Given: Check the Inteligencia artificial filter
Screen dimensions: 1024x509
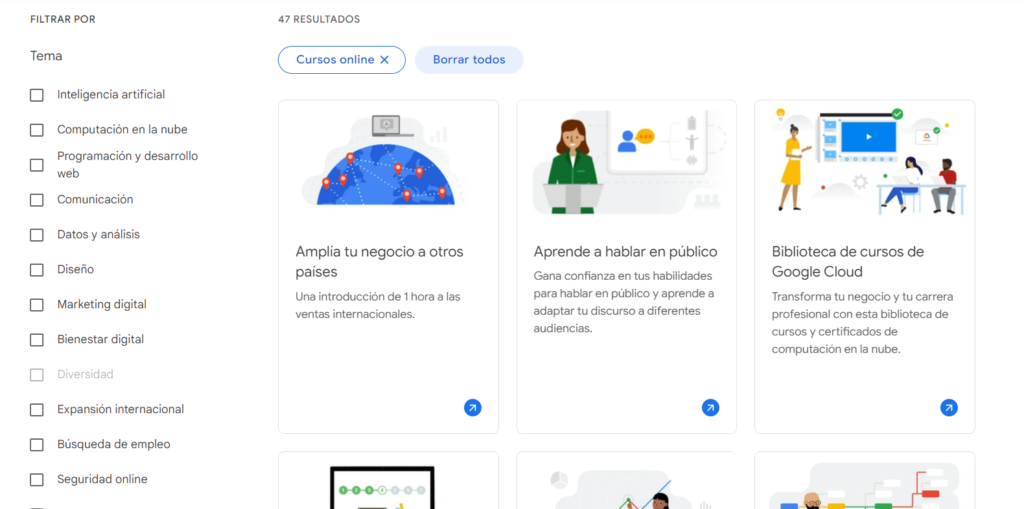Looking at the screenshot, I should pos(37,95).
